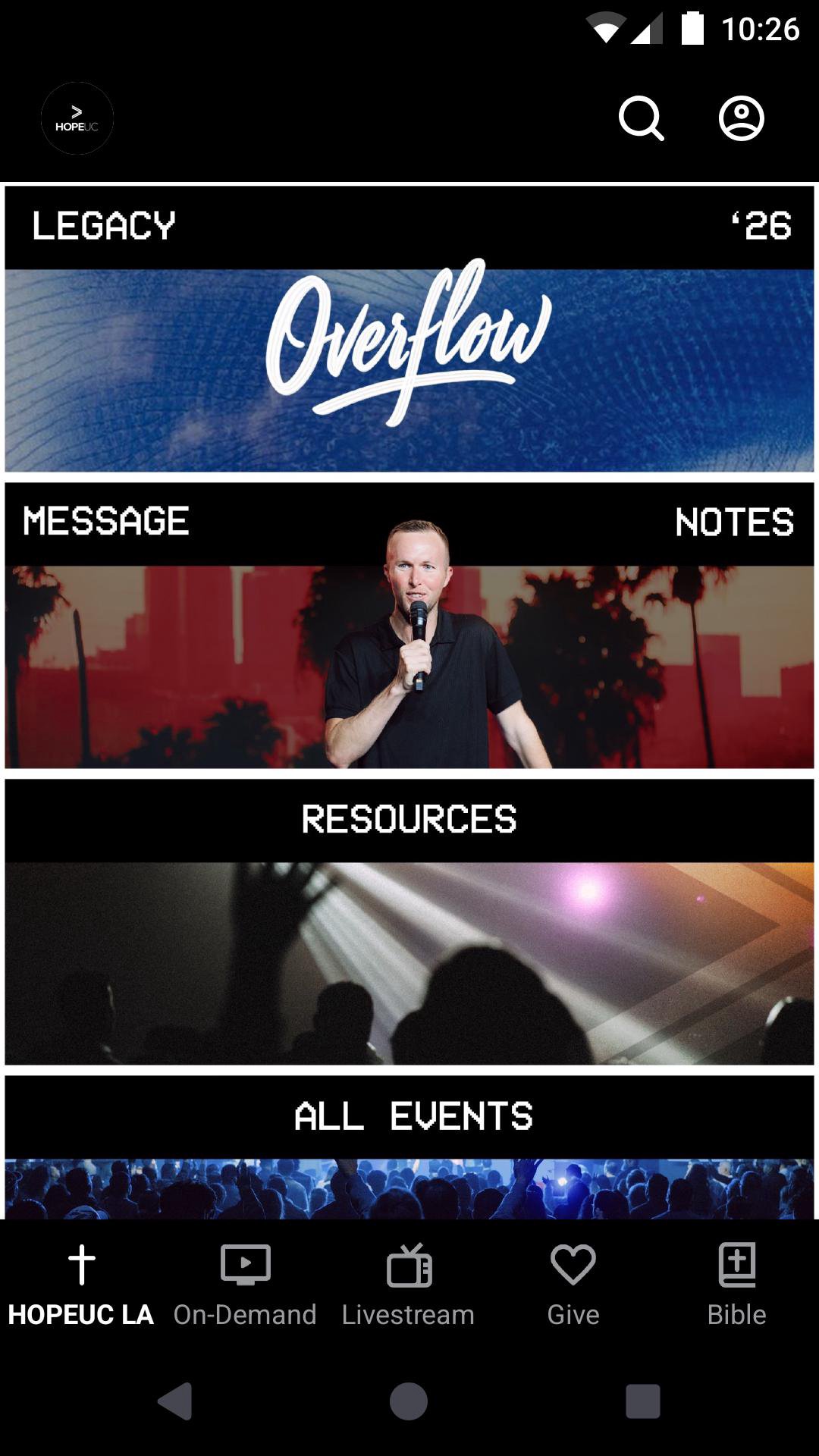Switch to the Livestream tab
The height and width of the screenshot is (1456, 819).
[409, 1285]
